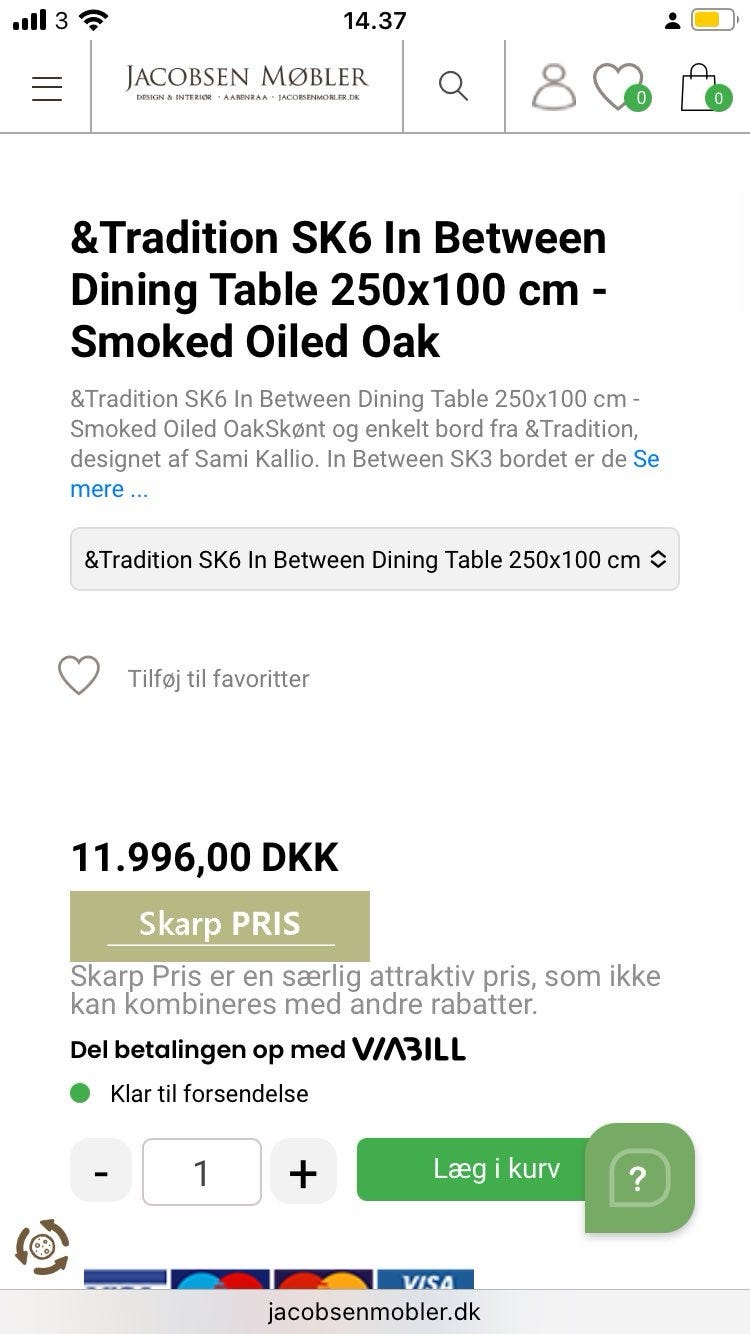The width and height of the screenshot is (750, 1334).
Task: Decrease quantity with the minus stepper
Action: pos(100,1170)
